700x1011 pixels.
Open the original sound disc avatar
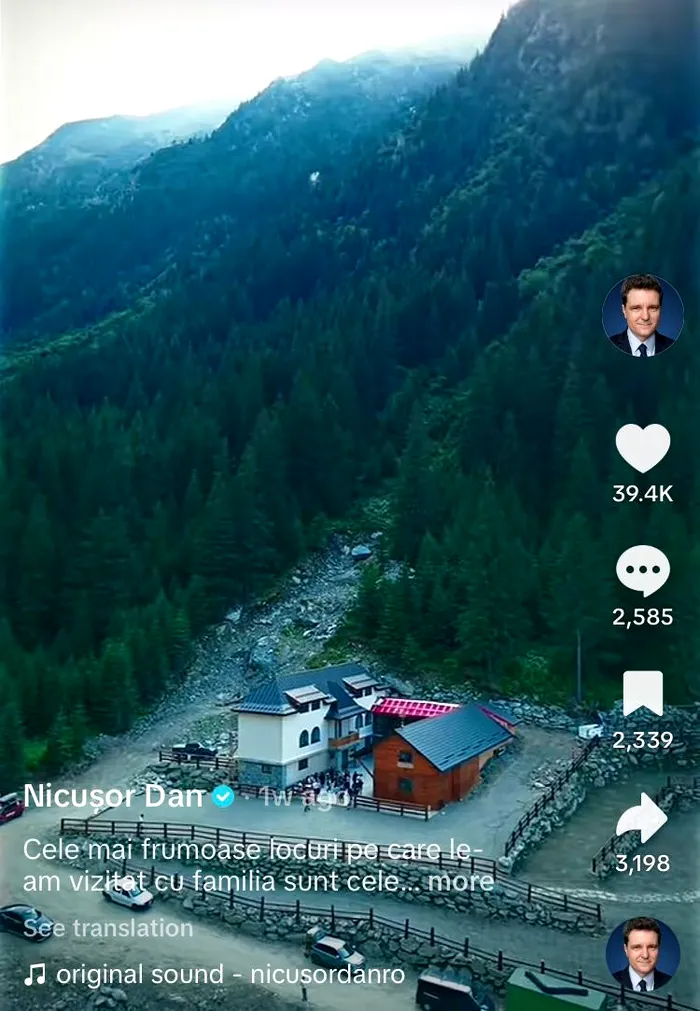click(x=642, y=953)
